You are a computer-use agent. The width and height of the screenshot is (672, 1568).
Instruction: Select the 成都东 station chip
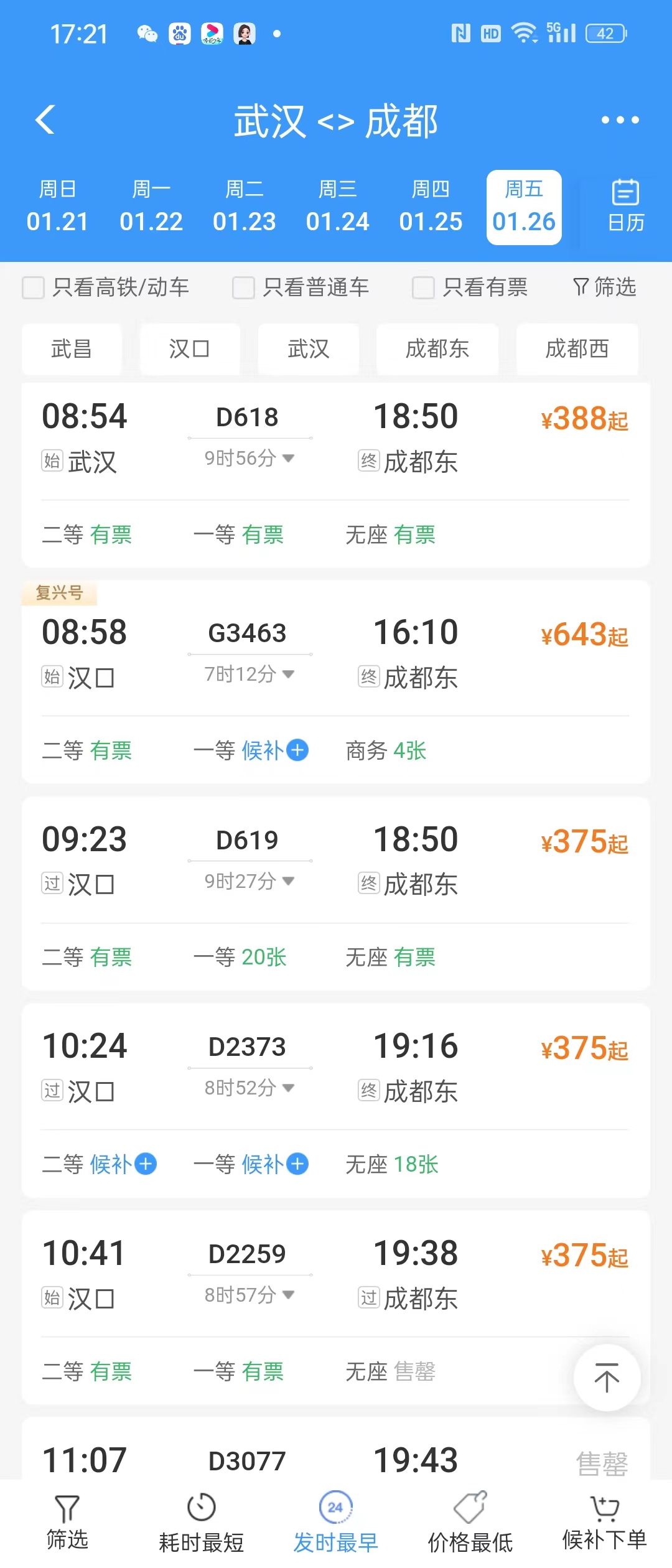[x=437, y=349]
